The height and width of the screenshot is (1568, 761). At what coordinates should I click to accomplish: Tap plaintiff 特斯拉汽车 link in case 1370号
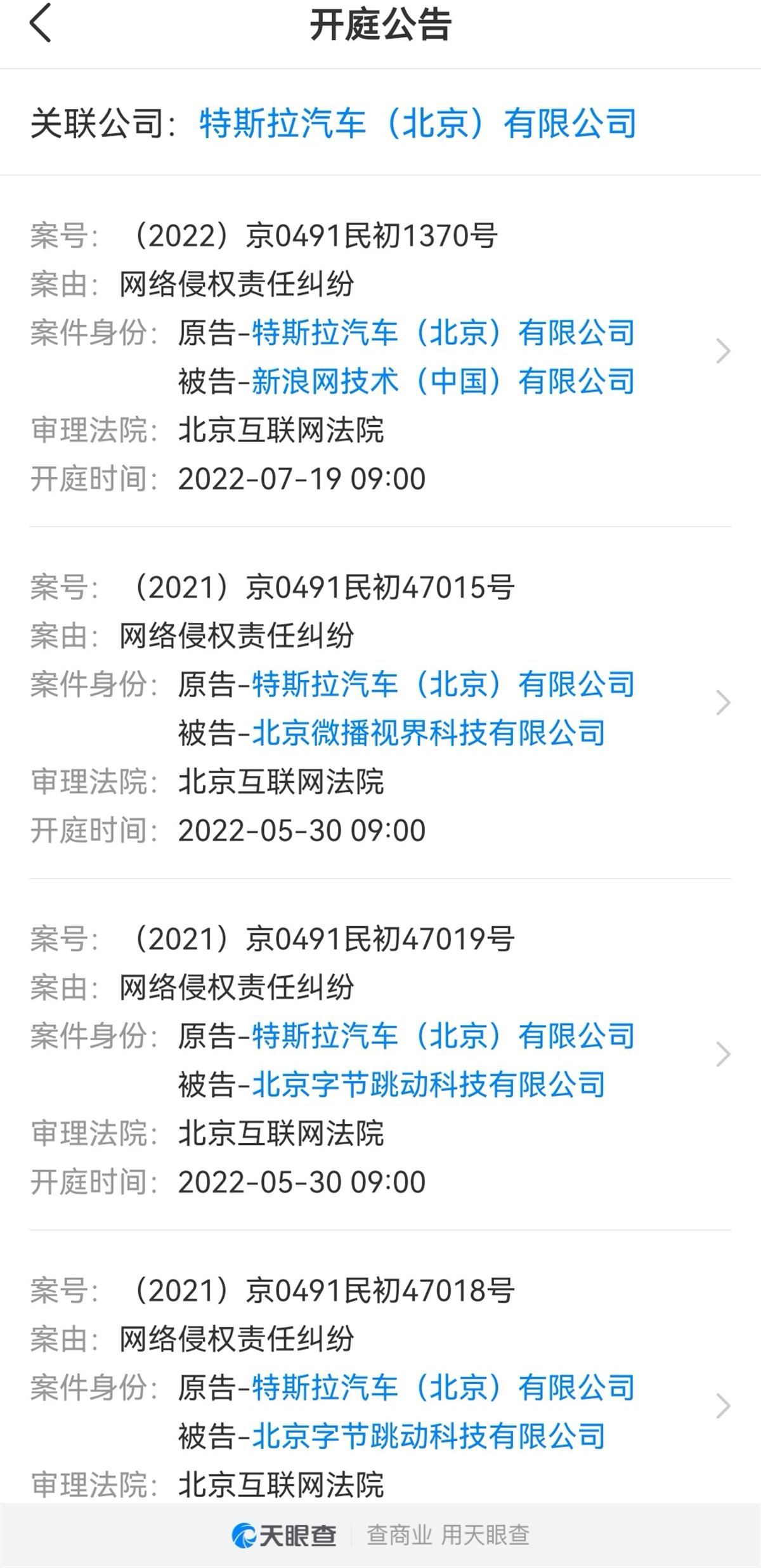[443, 333]
